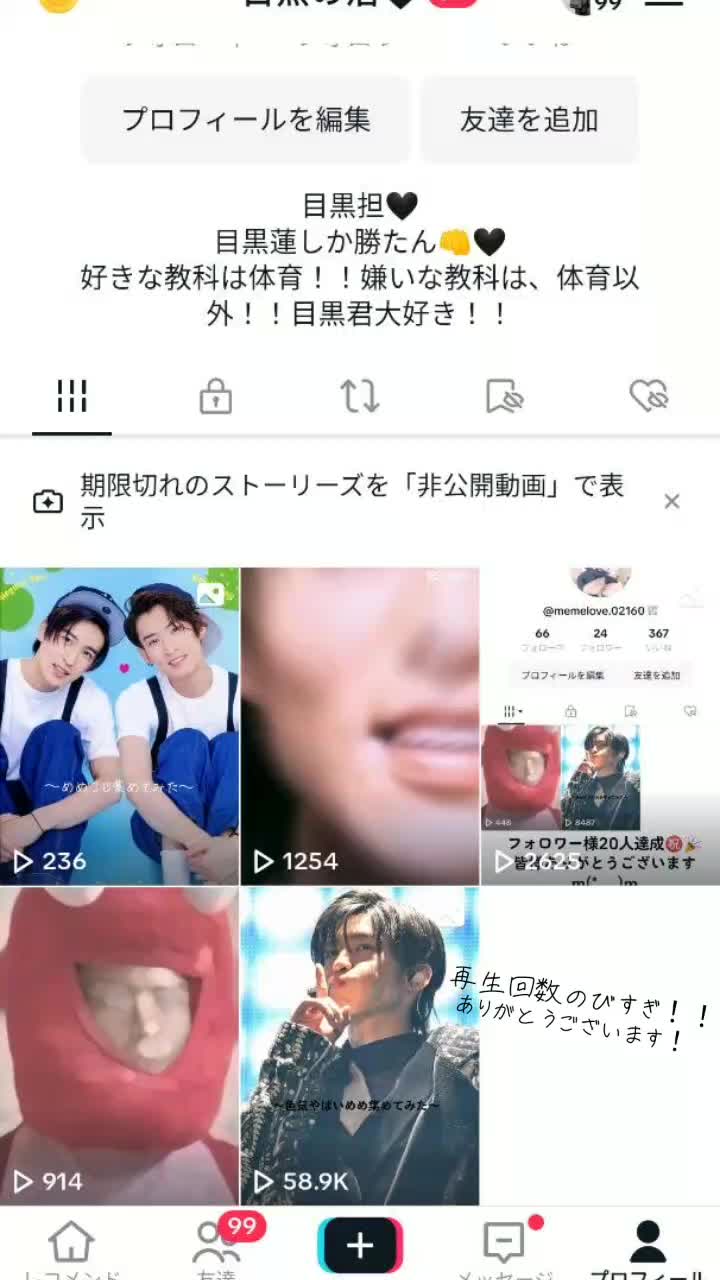
Task: Switch to the reposts tab
Action: [359, 397]
